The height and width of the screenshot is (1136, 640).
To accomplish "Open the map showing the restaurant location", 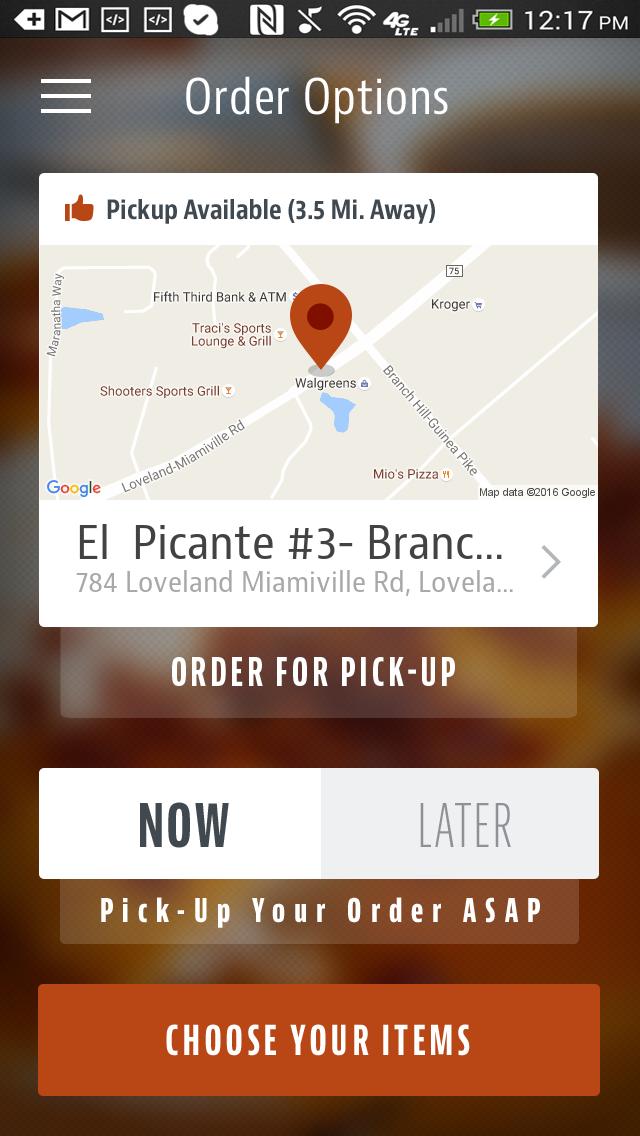I will point(318,372).
